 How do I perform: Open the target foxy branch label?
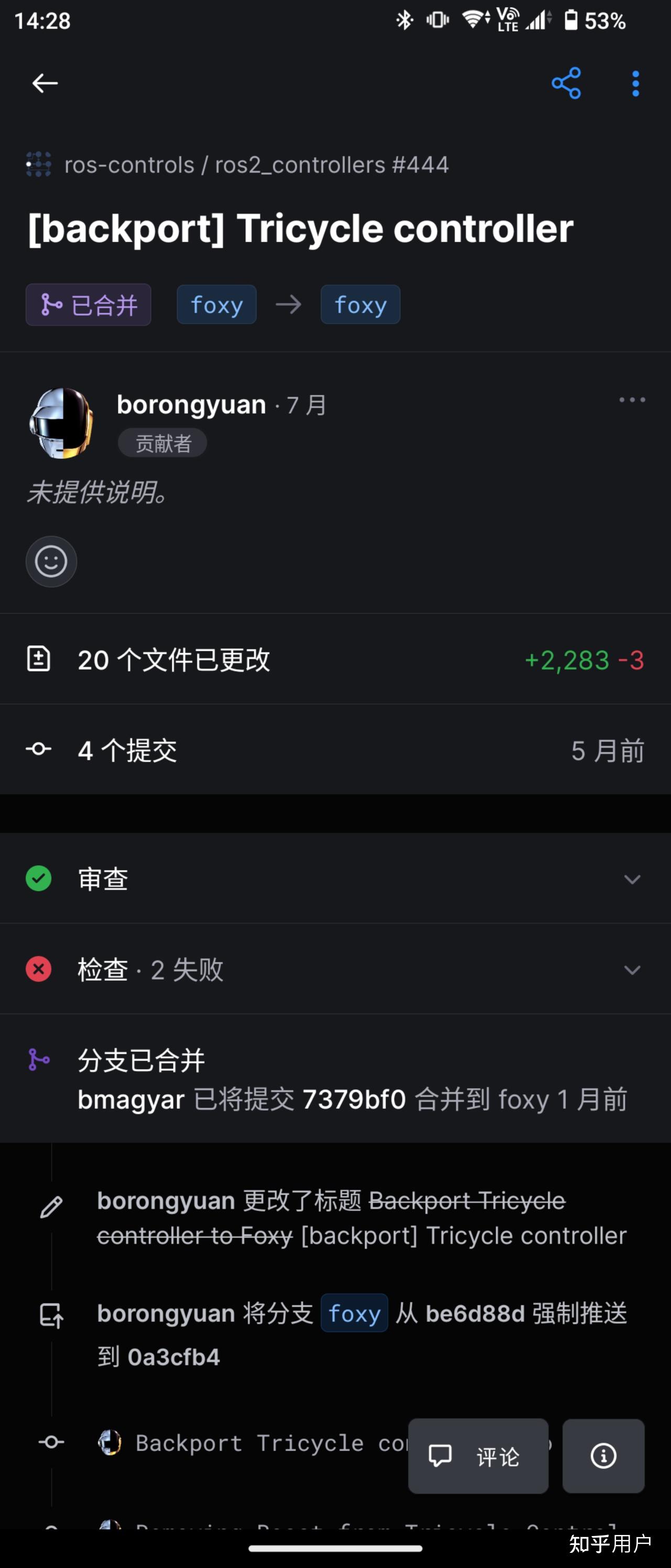coord(360,304)
